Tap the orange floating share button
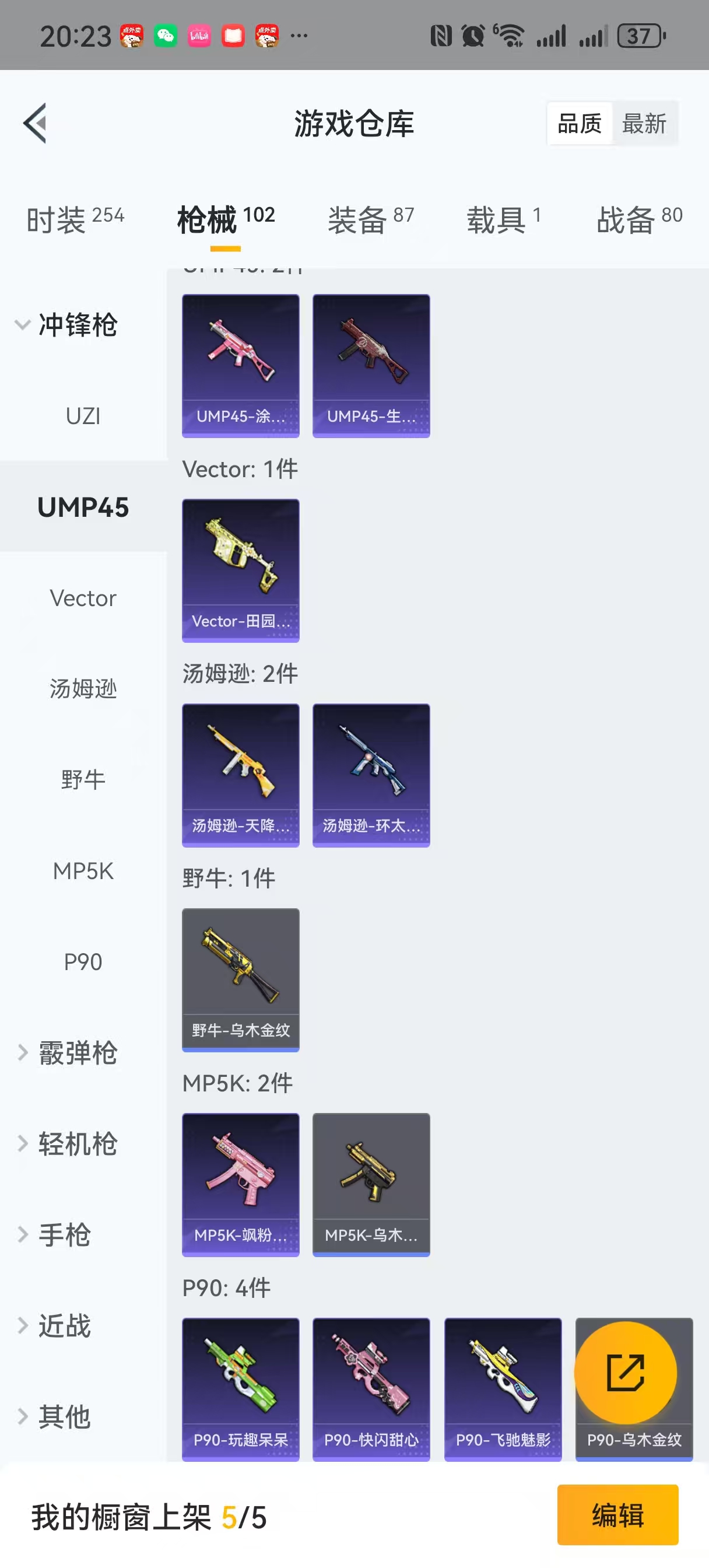This screenshot has width=709, height=1568. coord(625,1373)
